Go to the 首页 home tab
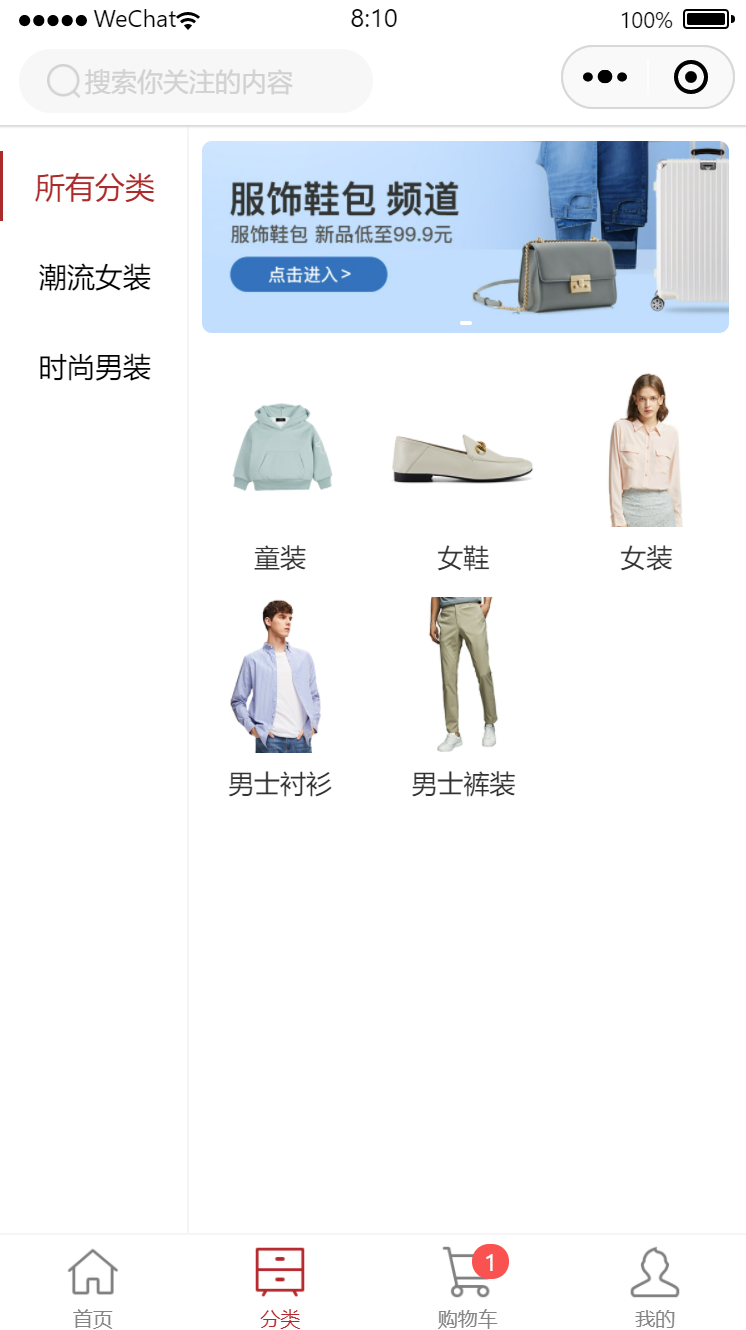 coord(93,1287)
